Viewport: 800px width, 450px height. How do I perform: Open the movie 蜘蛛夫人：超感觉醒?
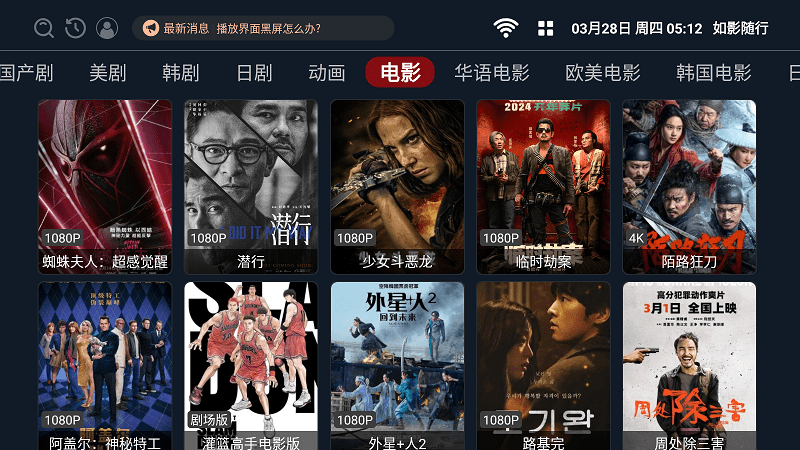pyautogui.click(x=105, y=186)
